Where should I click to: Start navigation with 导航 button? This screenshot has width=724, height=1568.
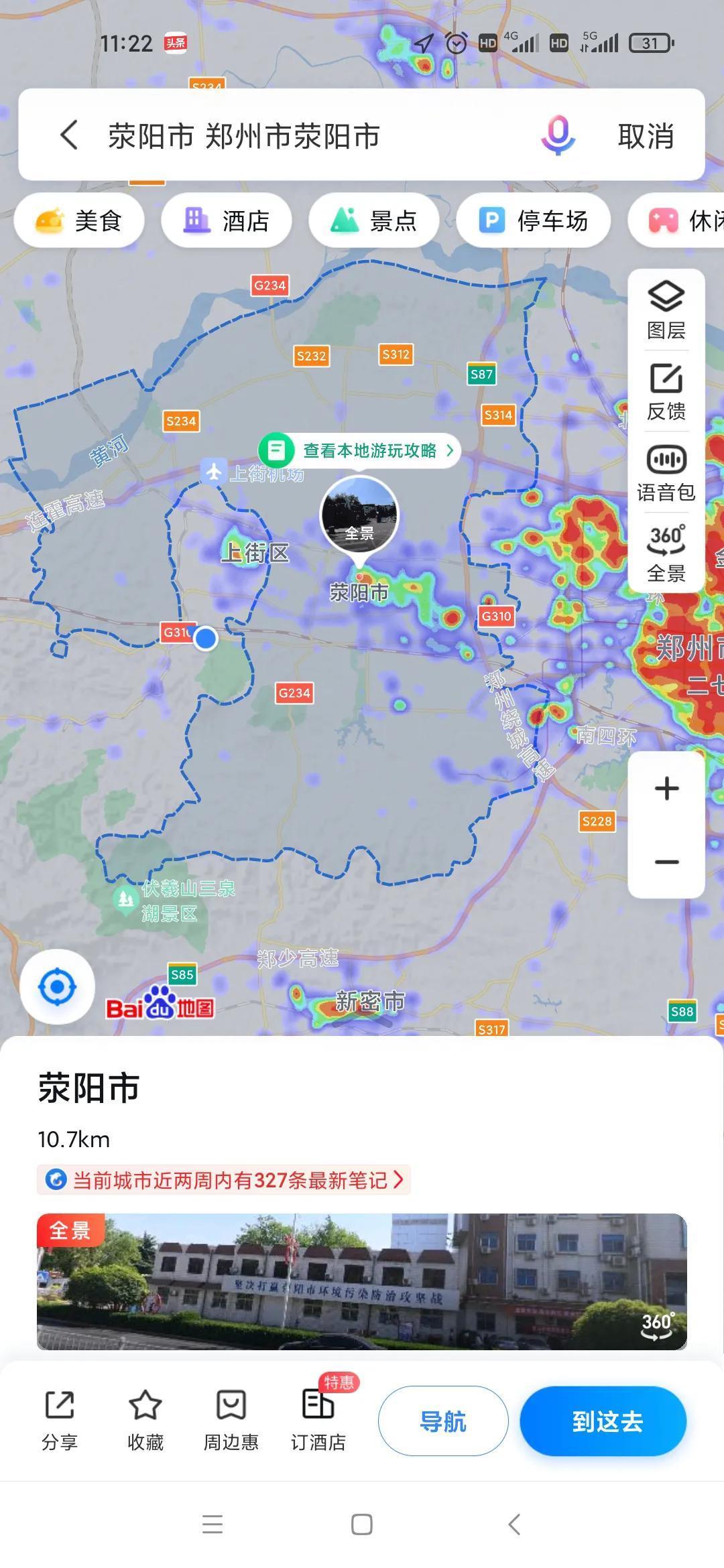click(x=443, y=1421)
